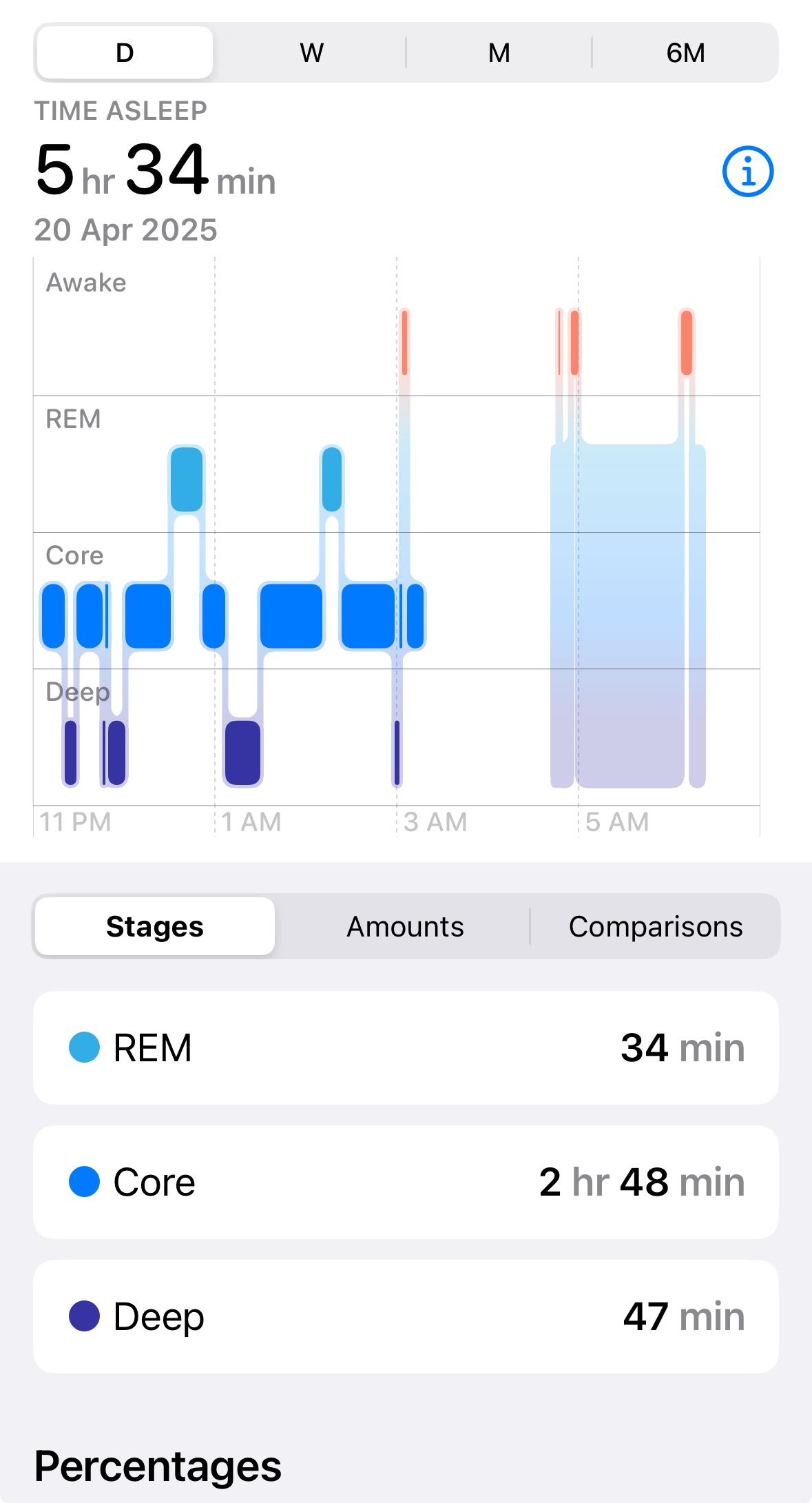Viewport: 812px width, 1503px height.
Task: Switch to the W weekly view
Action: click(311, 53)
